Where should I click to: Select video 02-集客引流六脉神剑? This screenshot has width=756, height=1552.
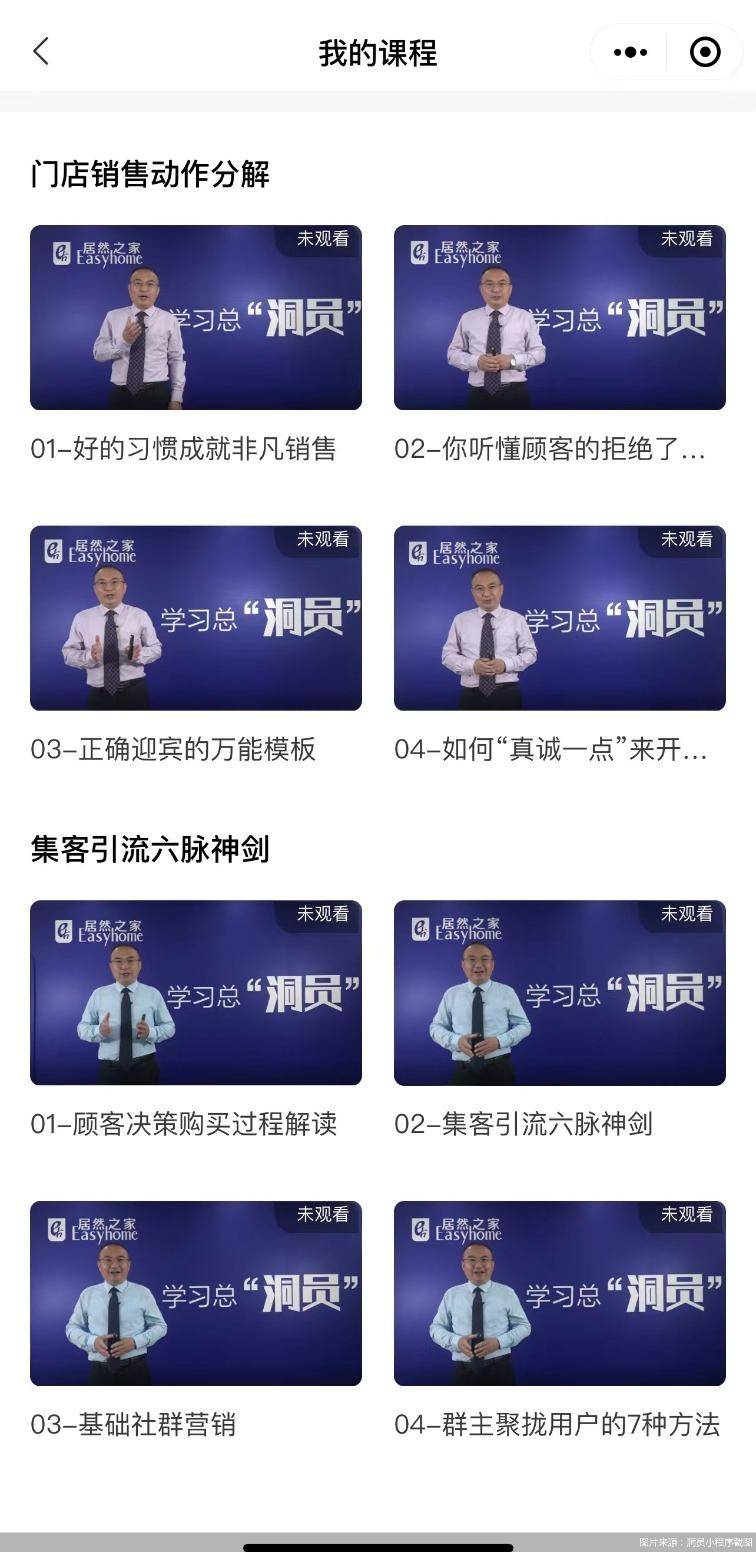pyautogui.click(x=560, y=993)
